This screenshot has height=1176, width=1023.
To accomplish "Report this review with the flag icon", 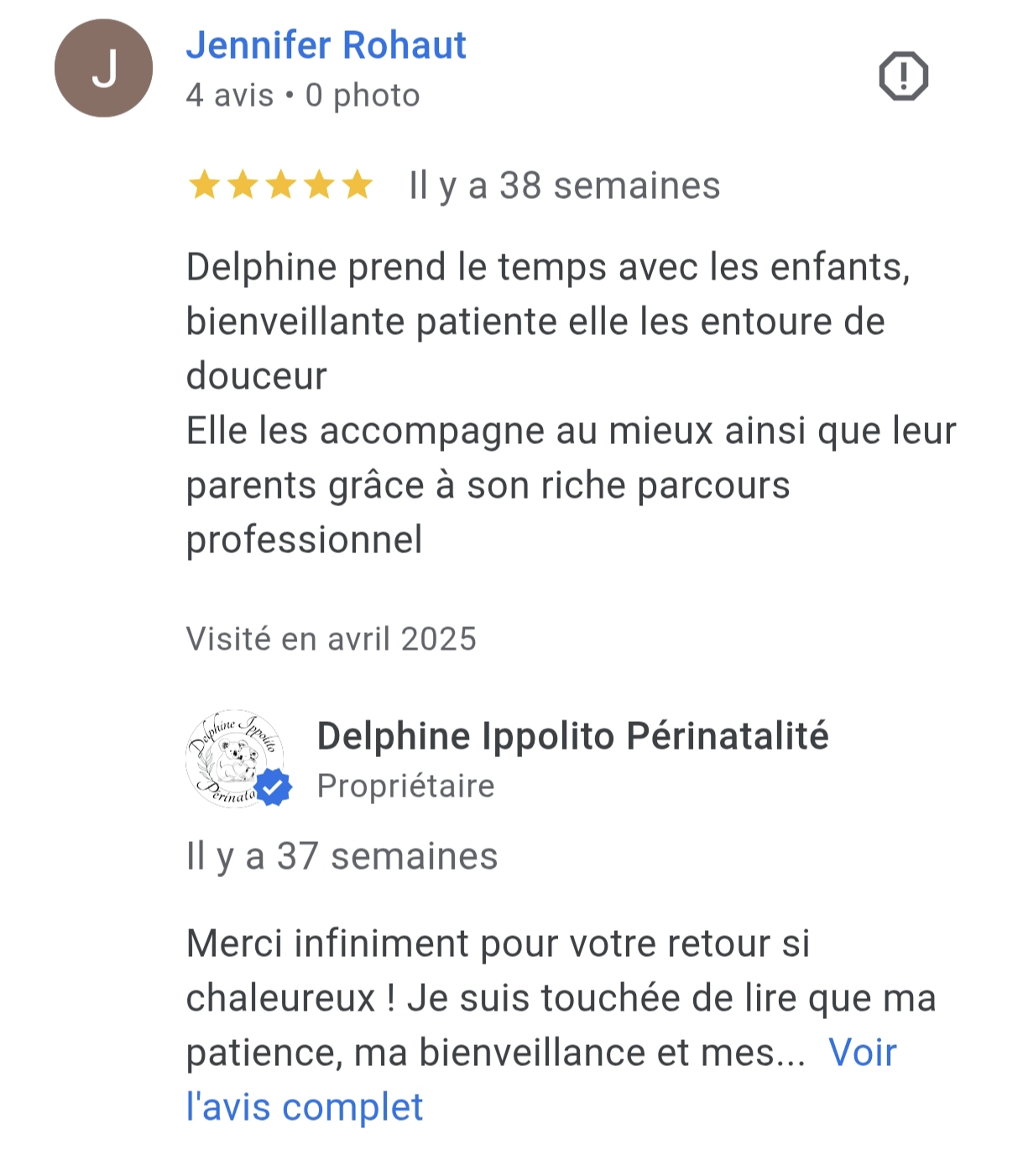I will pyautogui.click(x=903, y=76).
